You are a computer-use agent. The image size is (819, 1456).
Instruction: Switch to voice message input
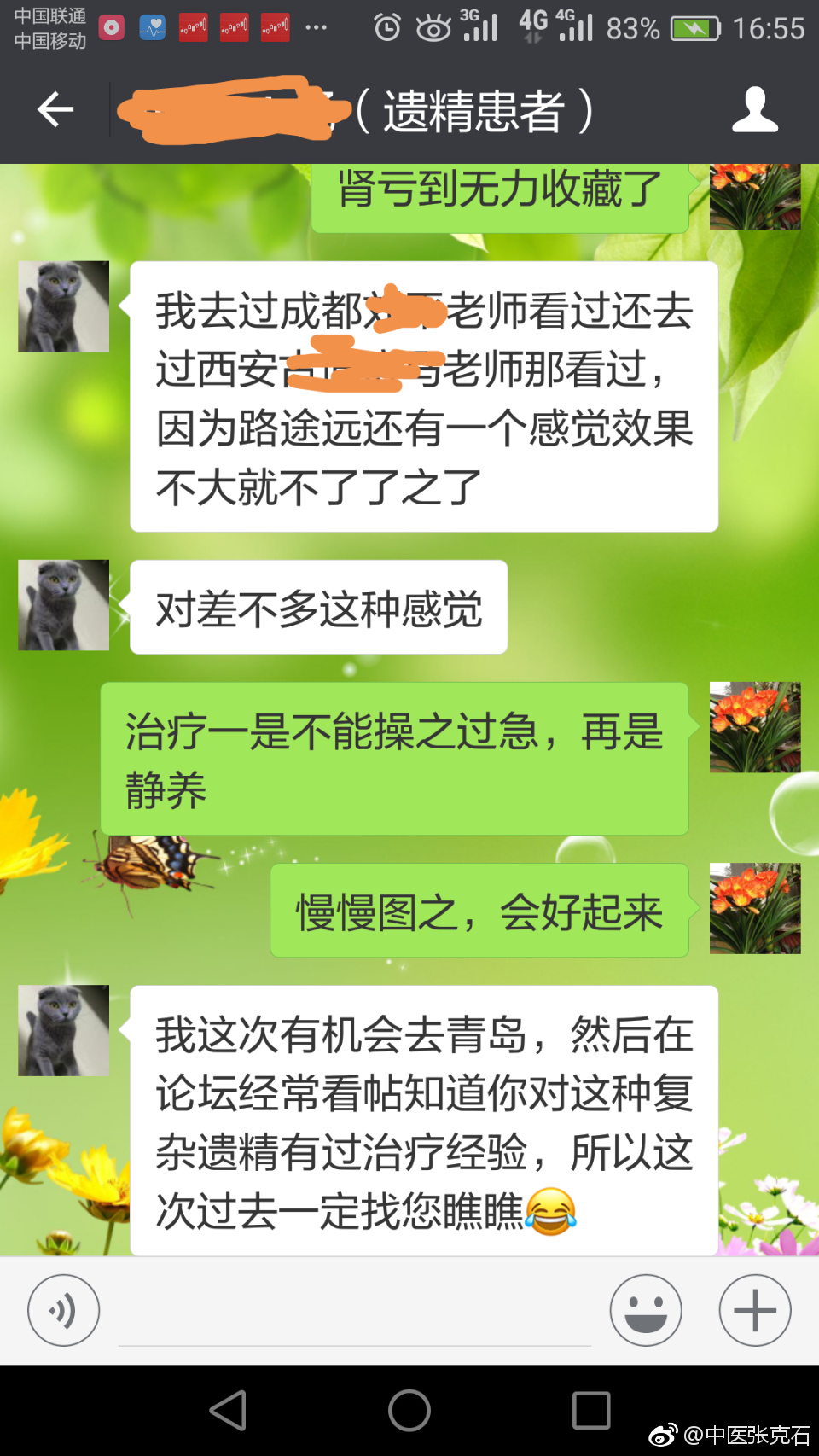pyautogui.click(x=63, y=1310)
